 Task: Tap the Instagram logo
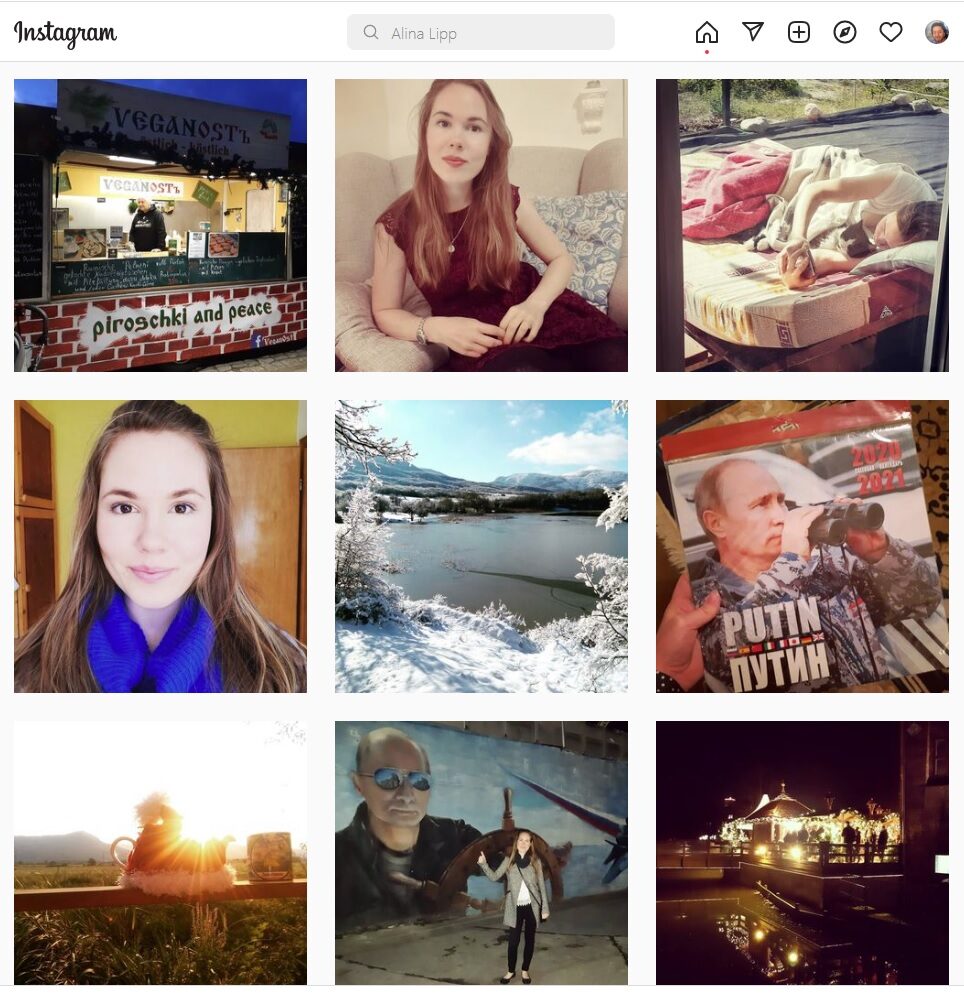[x=65, y=33]
